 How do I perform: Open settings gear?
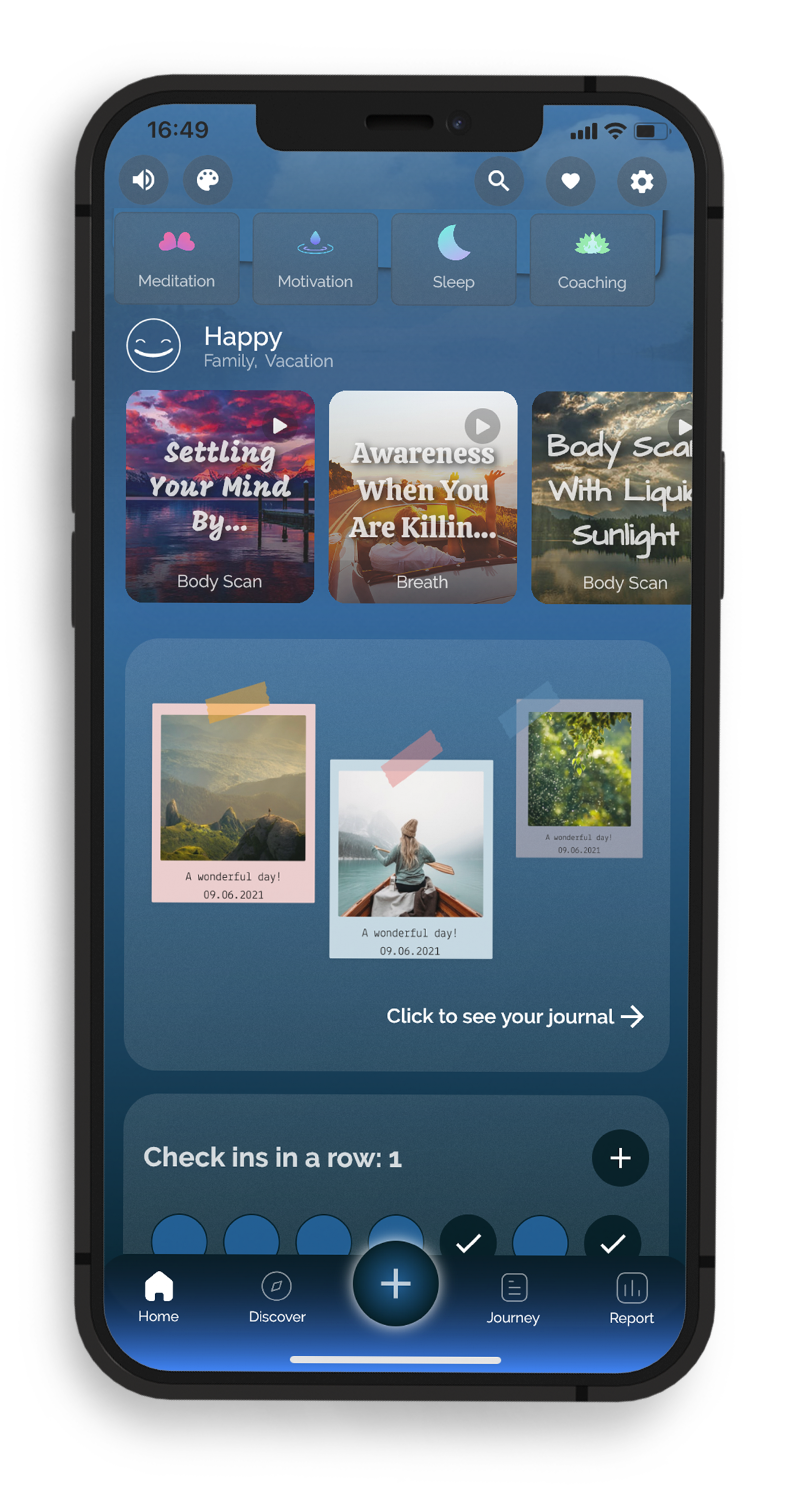click(x=641, y=181)
